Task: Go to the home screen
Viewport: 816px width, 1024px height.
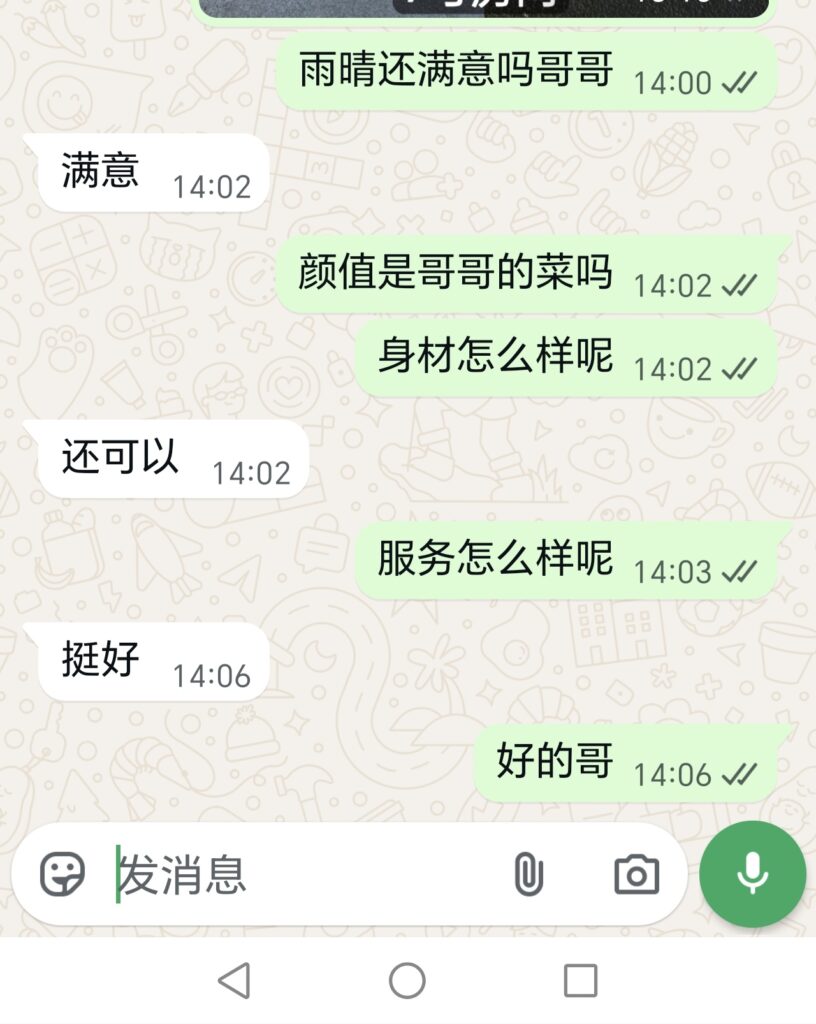Action: coord(407,981)
